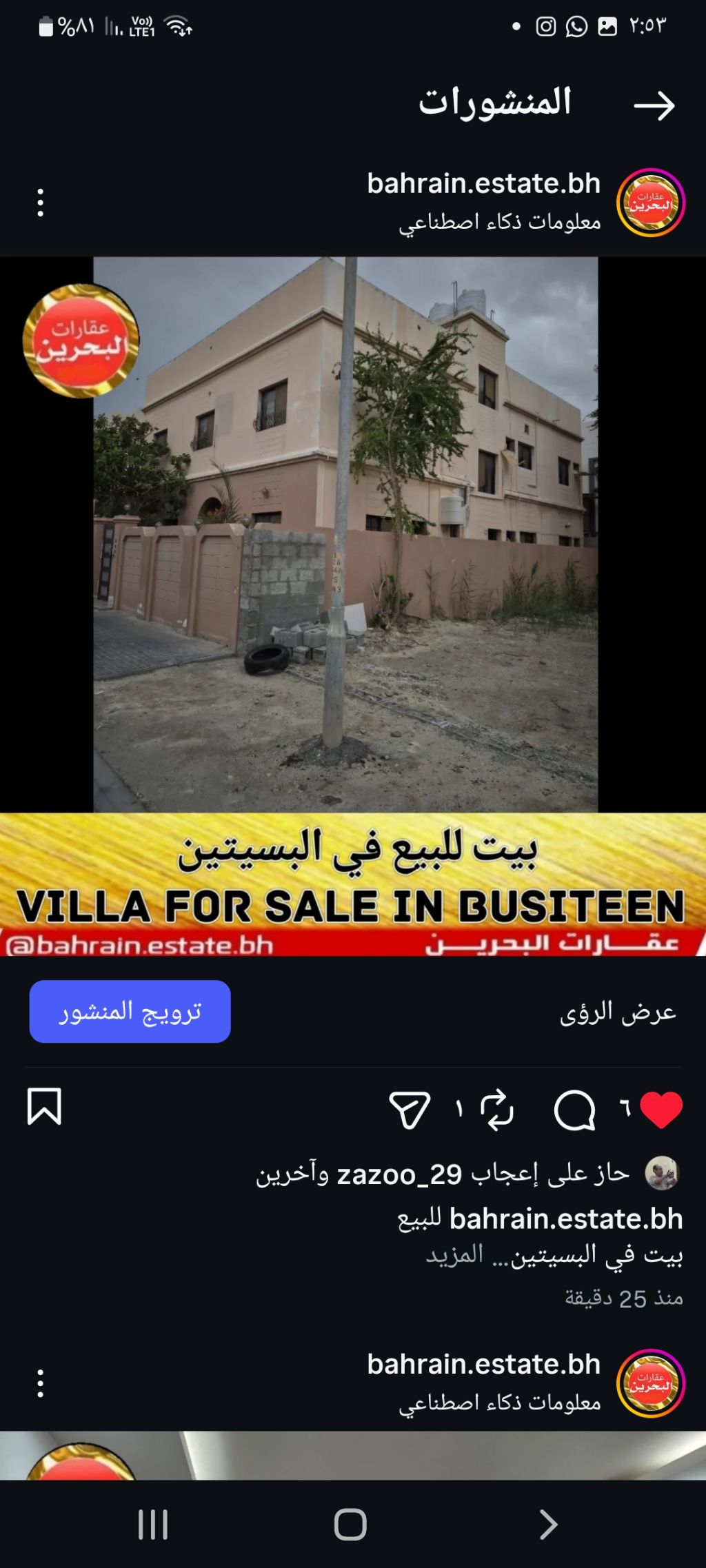Go to the system home screen
Viewport: 706px width, 1568px height.
(x=350, y=1524)
